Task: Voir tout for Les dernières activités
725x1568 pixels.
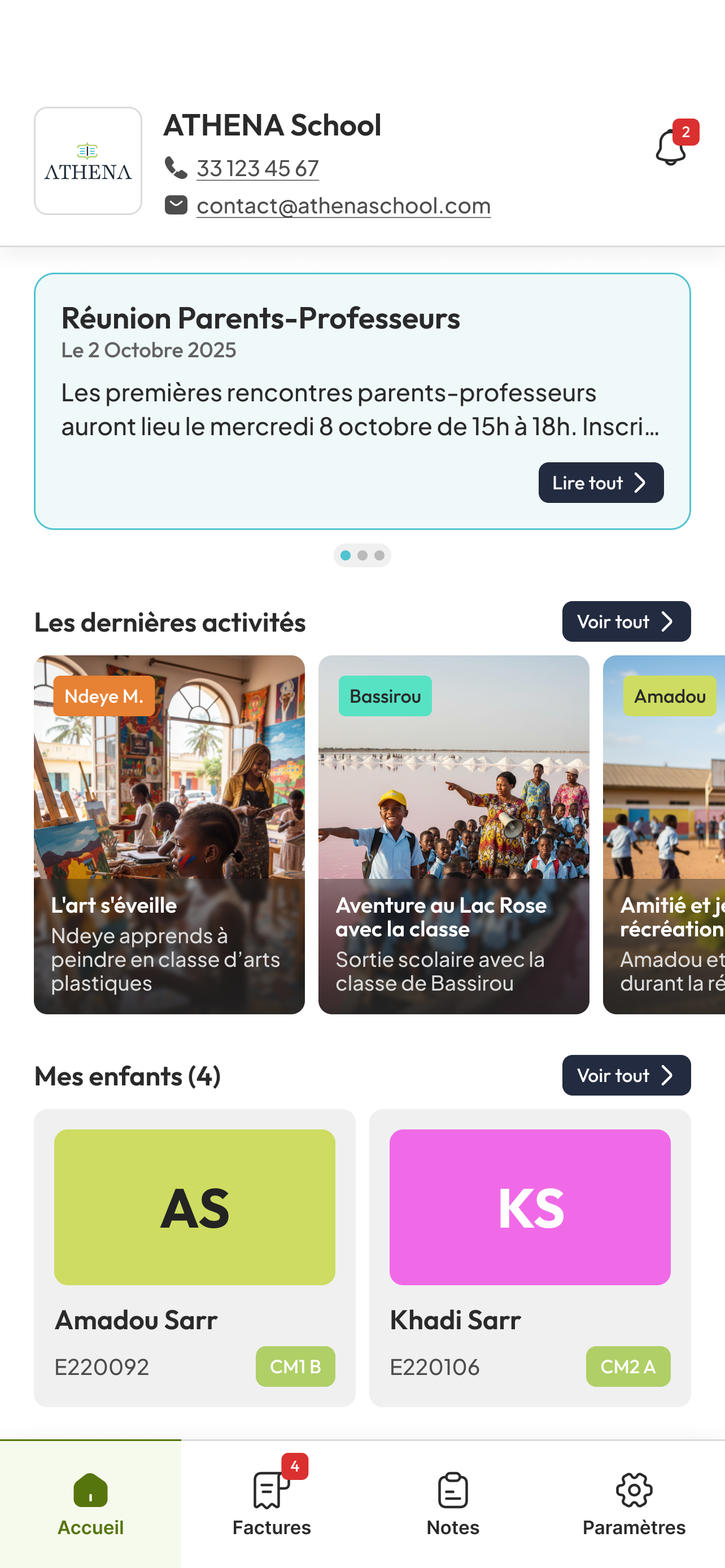Action: [x=626, y=621]
